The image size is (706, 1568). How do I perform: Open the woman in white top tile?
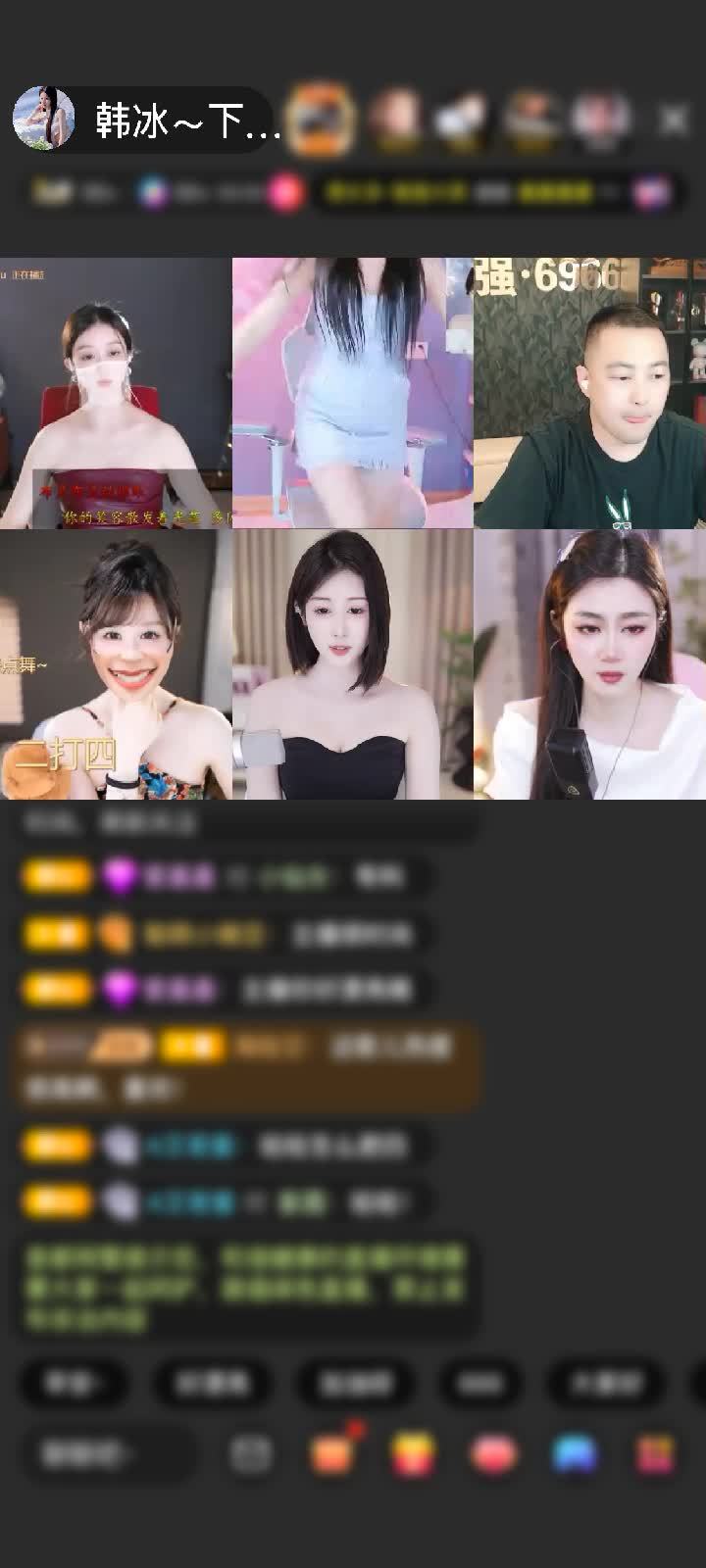(x=590, y=664)
